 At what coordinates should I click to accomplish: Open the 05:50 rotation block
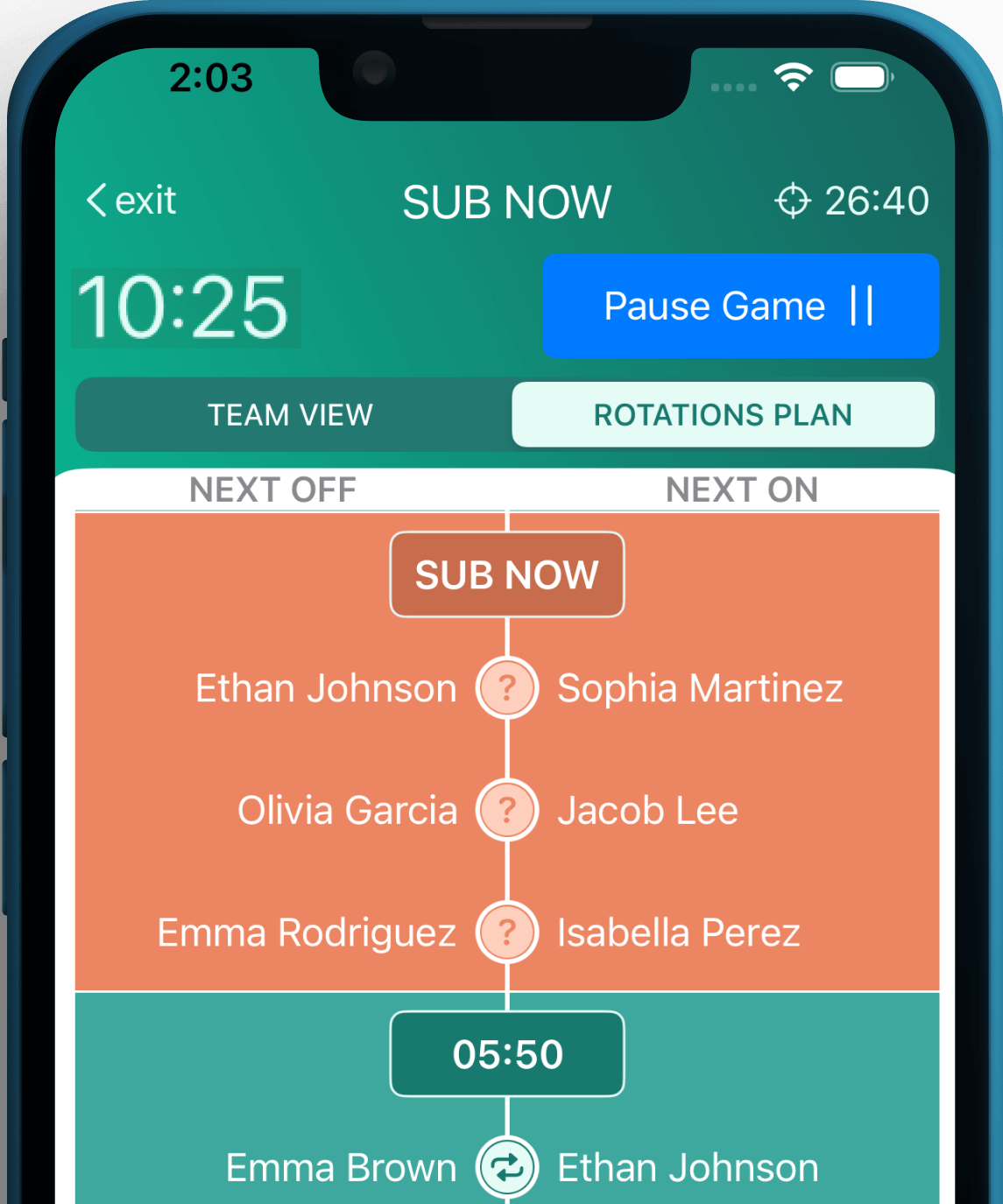(x=506, y=1054)
